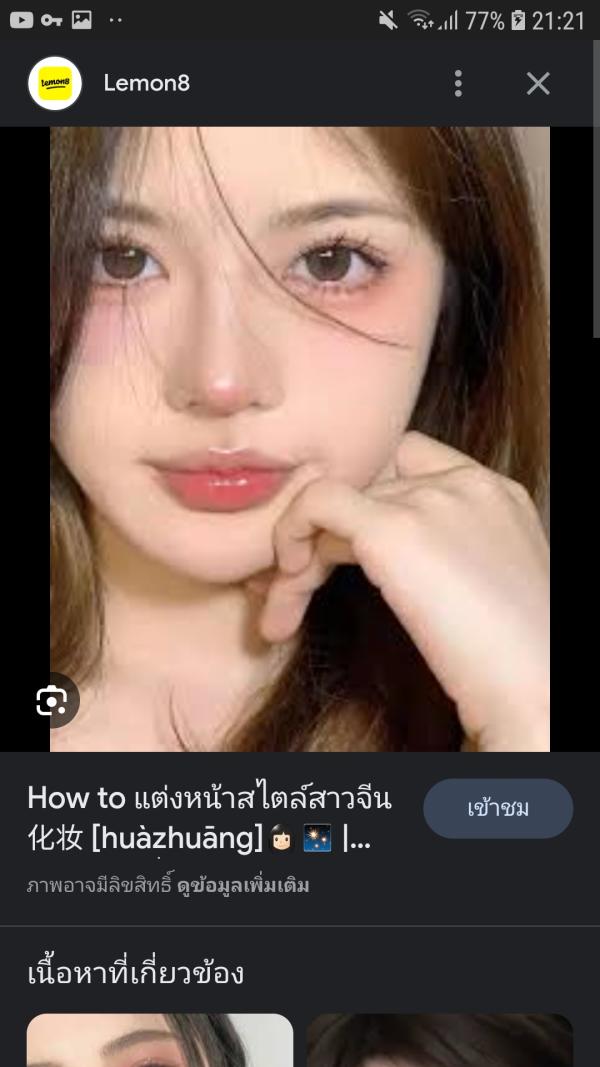Search this image with Google Lens
This screenshot has width=600, height=1067.
coord(51,701)
